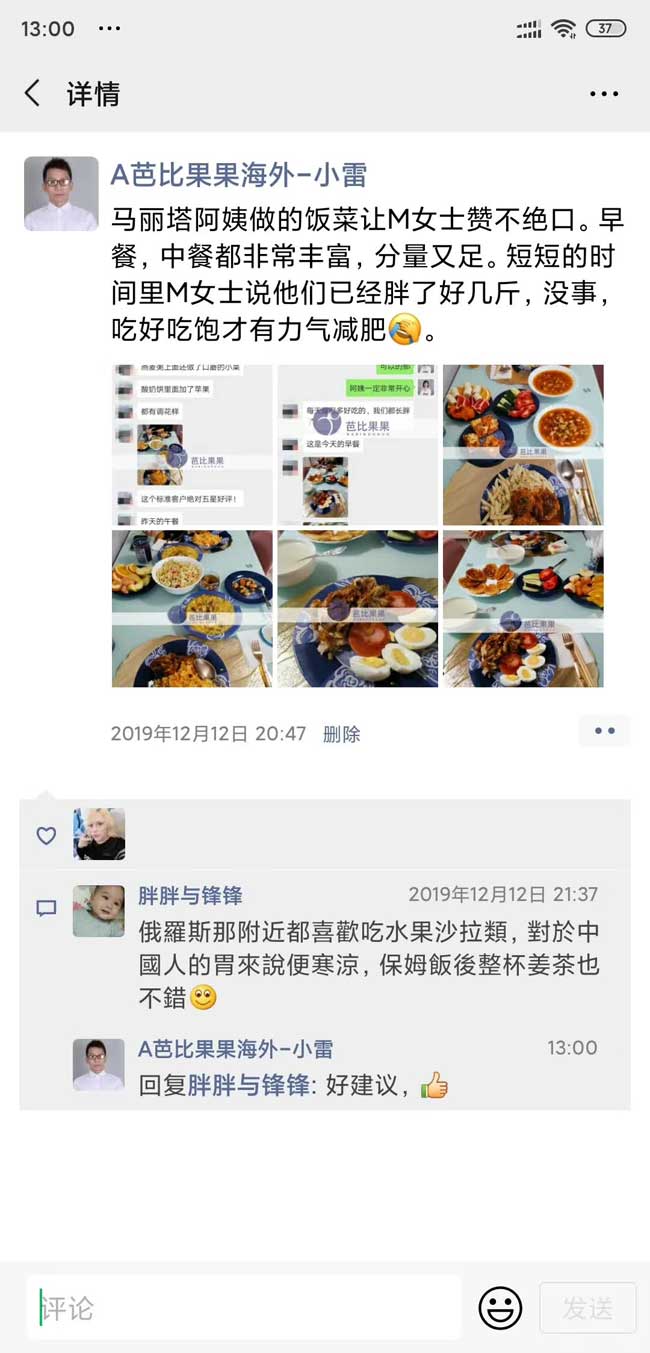This screenshot has width=650, height=1353.
Task: Open commenter name 胖胖与锋锋 above the comment
Action: pyautogui.click(x=190, y=895)
